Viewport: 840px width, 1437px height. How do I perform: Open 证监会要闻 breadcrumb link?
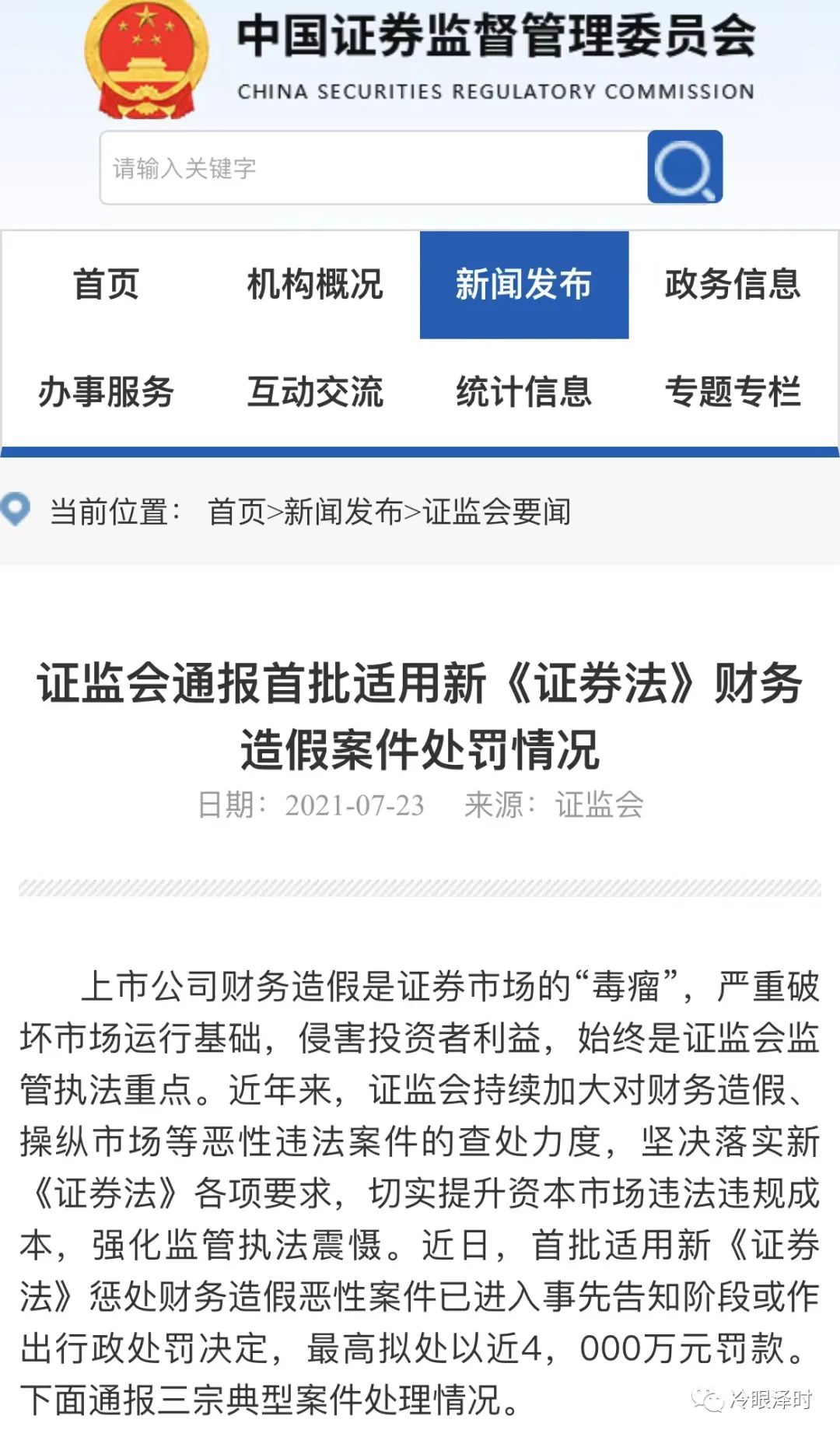[x=496, y=512]
